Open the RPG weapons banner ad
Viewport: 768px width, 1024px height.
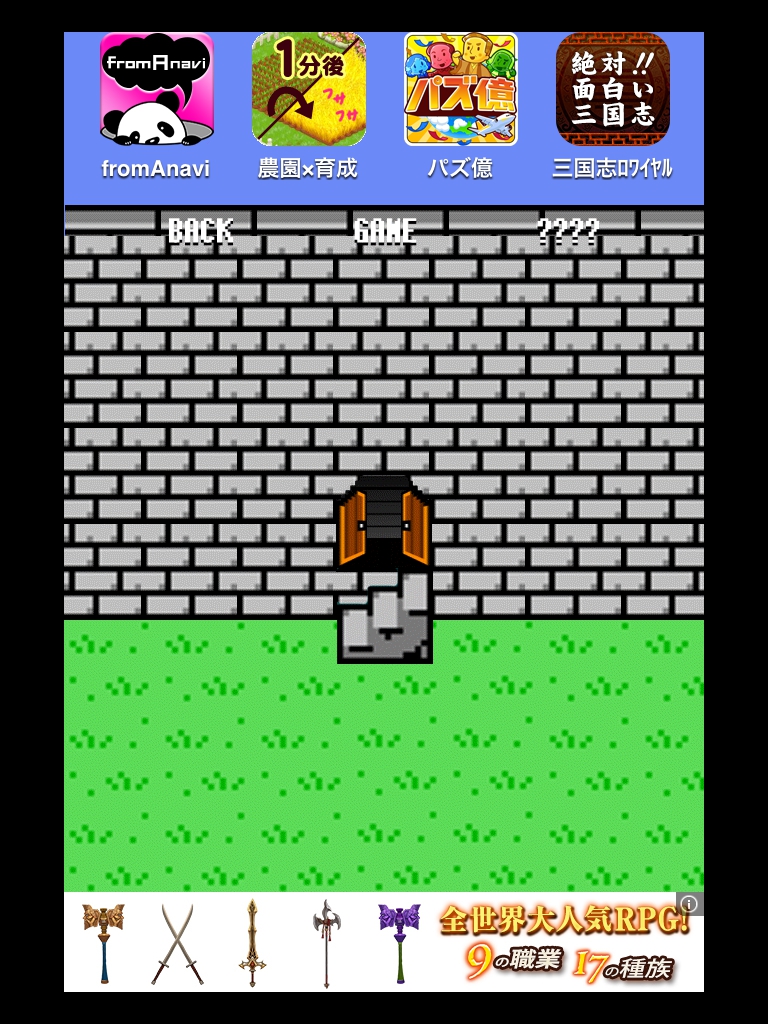coord(384,943)
